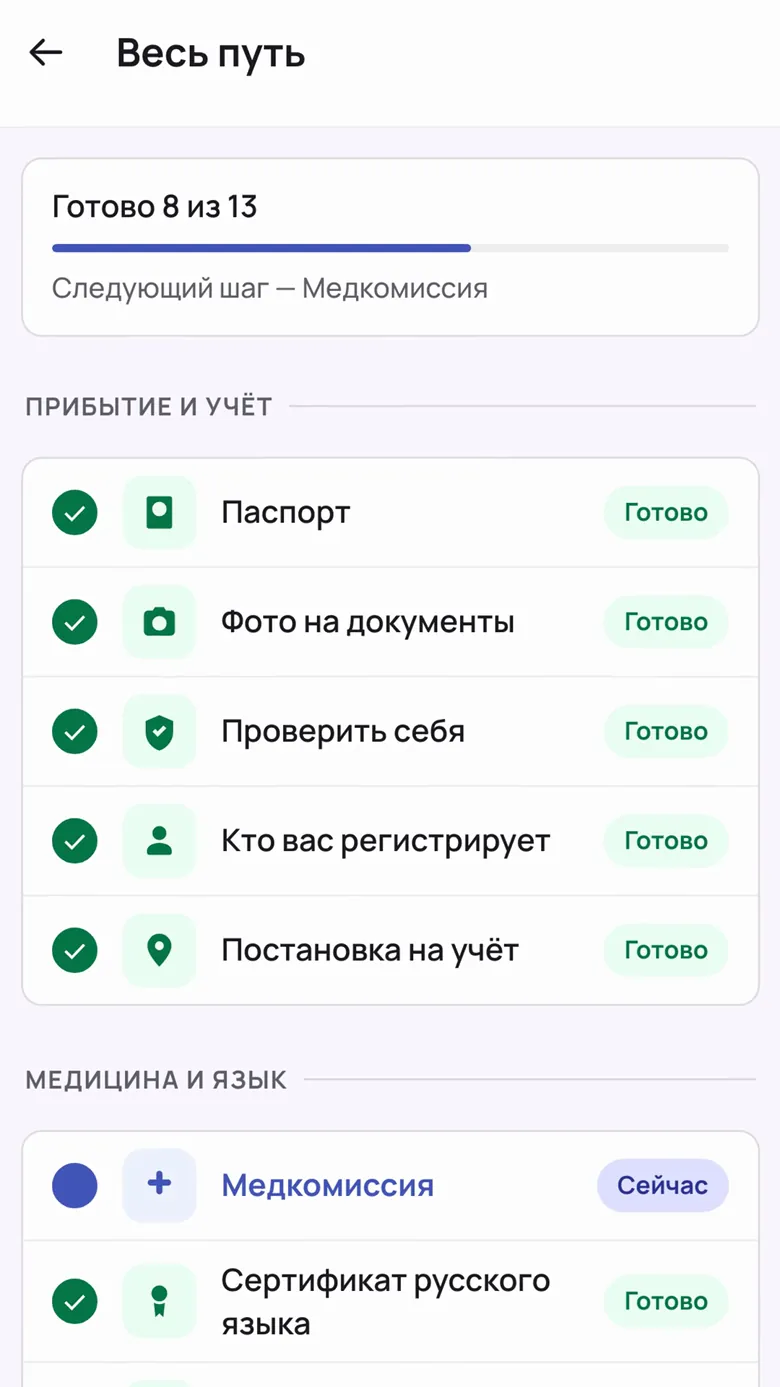Open the Фото на документы step
The width and height of the screenshot is (780, 1387).
pyautogui.click(x=390, y=622)
